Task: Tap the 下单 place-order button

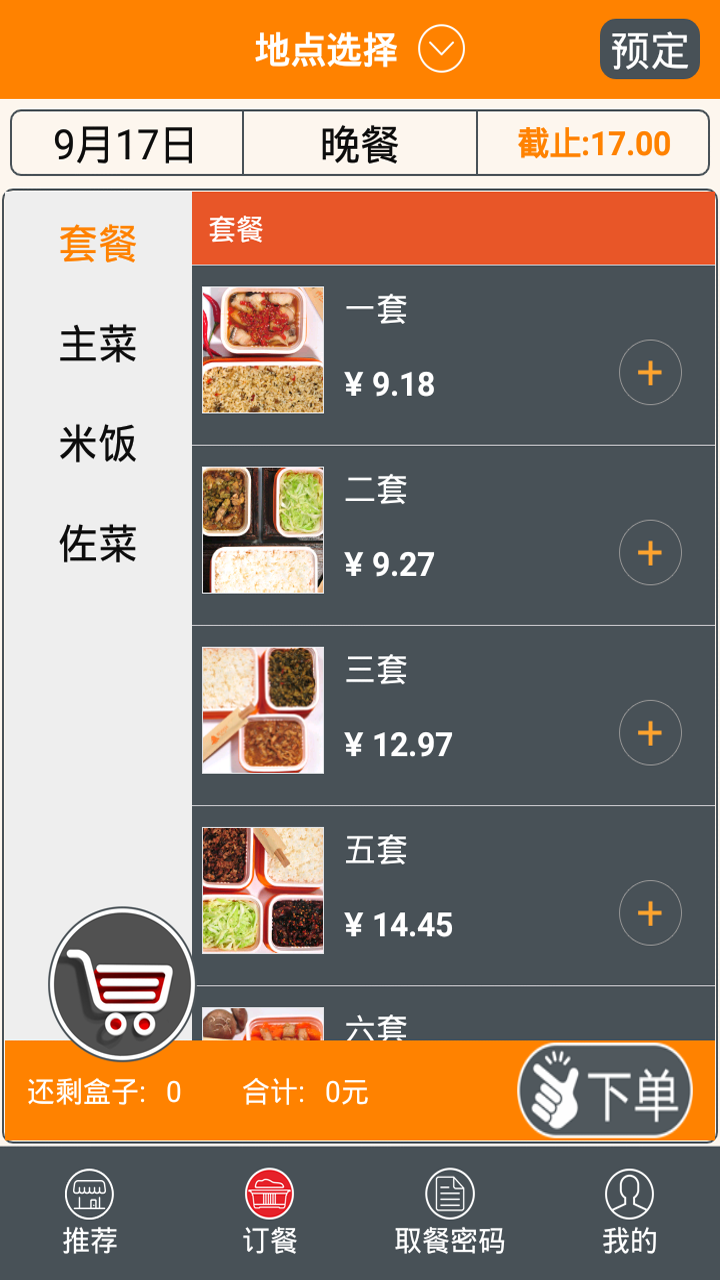Action: tap(605, 1090)
